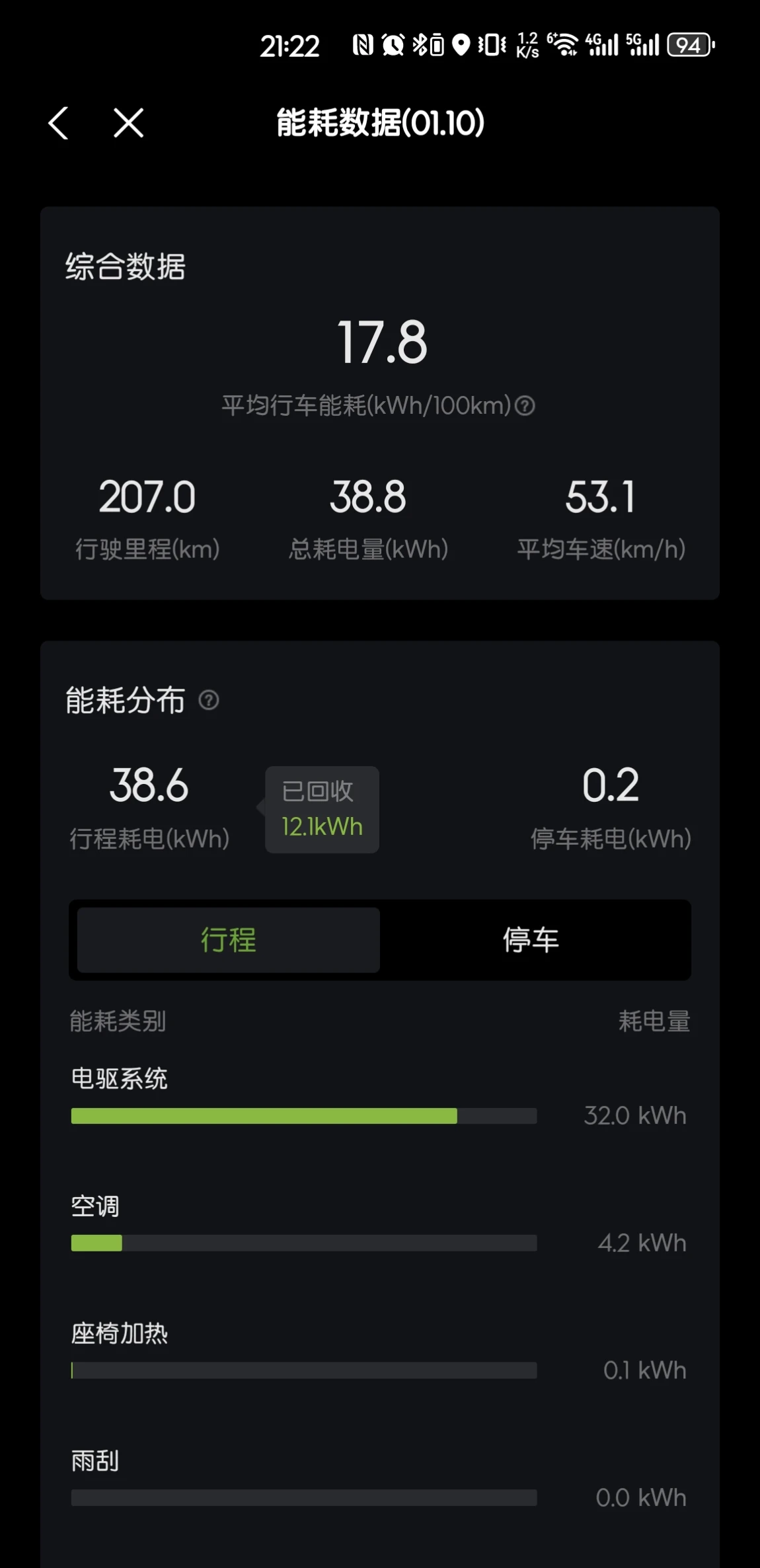Open the help icon beside 能耗分布
Screen dimensions: 760x1568
pos(209,700)
